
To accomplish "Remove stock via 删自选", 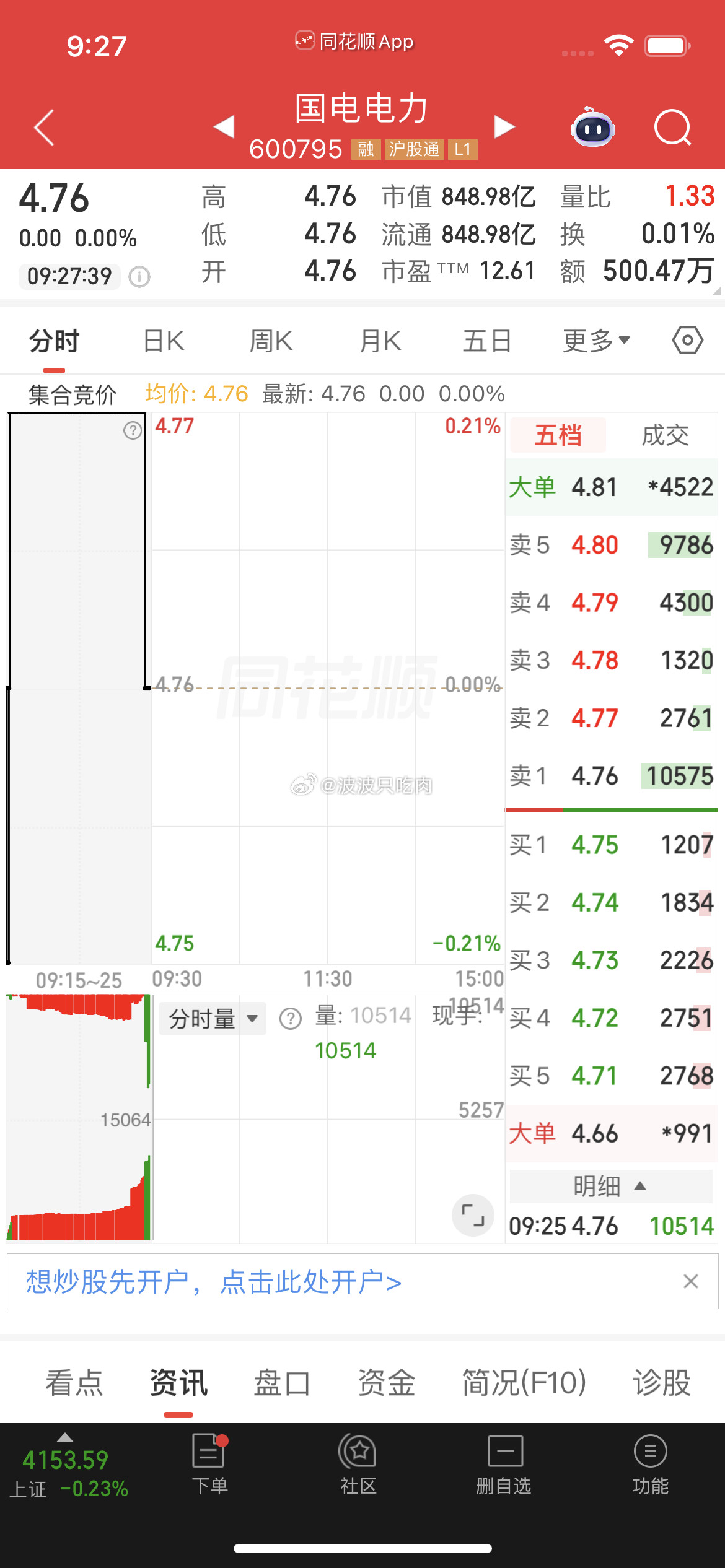I will pyautogui.click(x=504, y=1464).
